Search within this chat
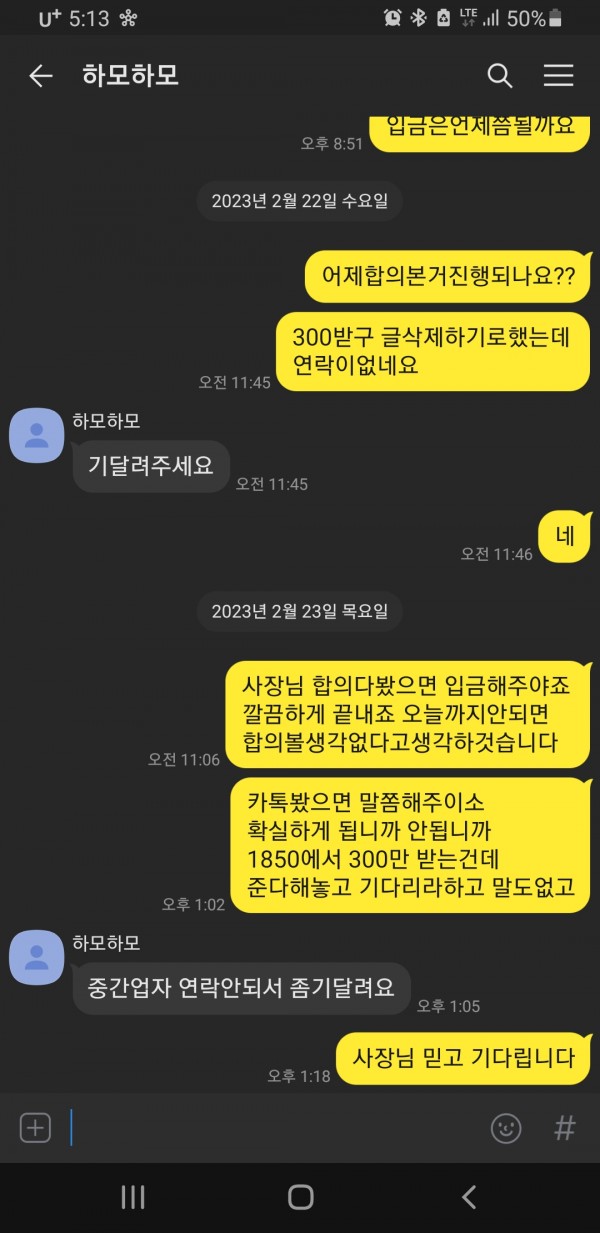The image size is (600, 1233). click(499, 76)
